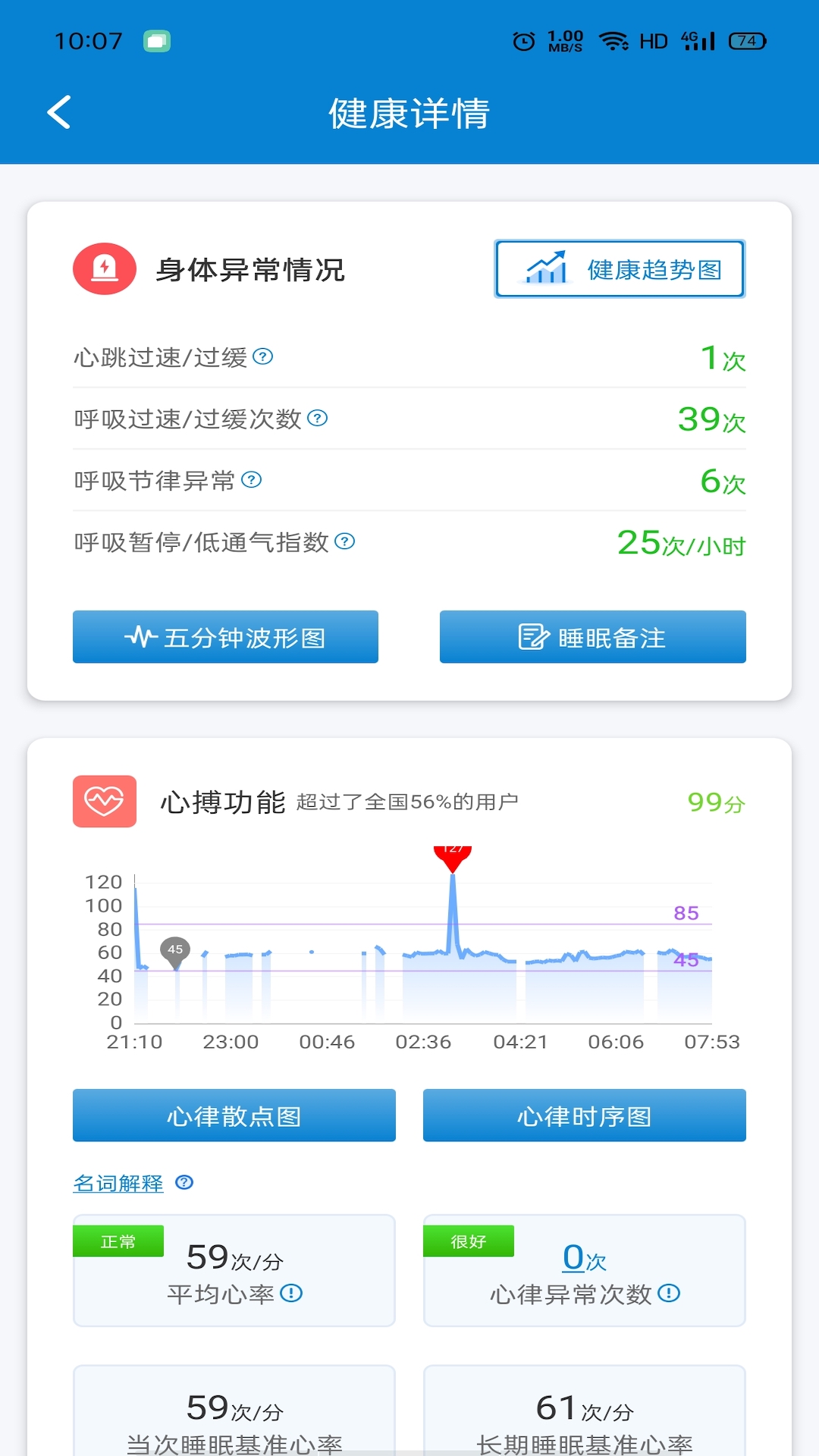Go back using the top-left arrow
The width and height of the screenshot is (819, 1456).
(58, 111)
